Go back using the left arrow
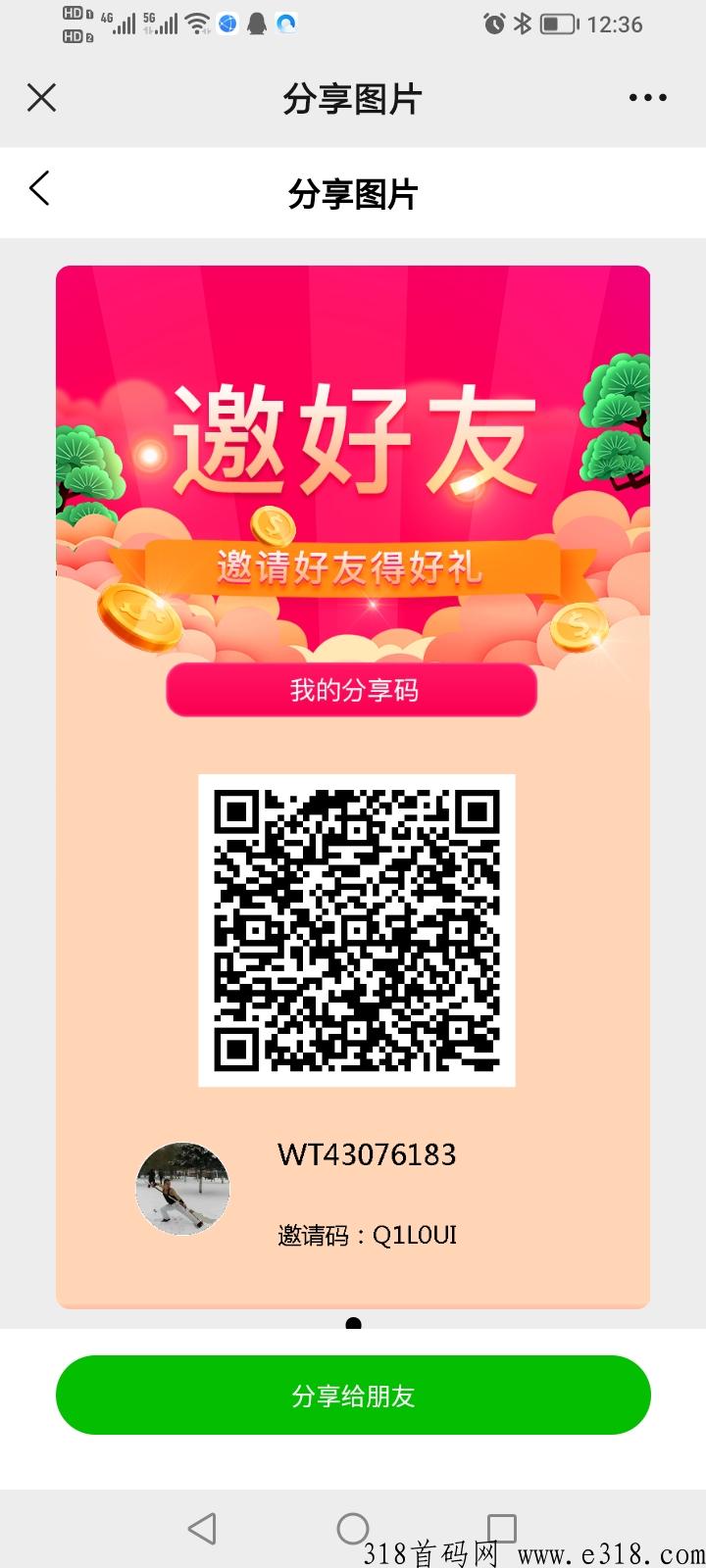 [39, 188]
